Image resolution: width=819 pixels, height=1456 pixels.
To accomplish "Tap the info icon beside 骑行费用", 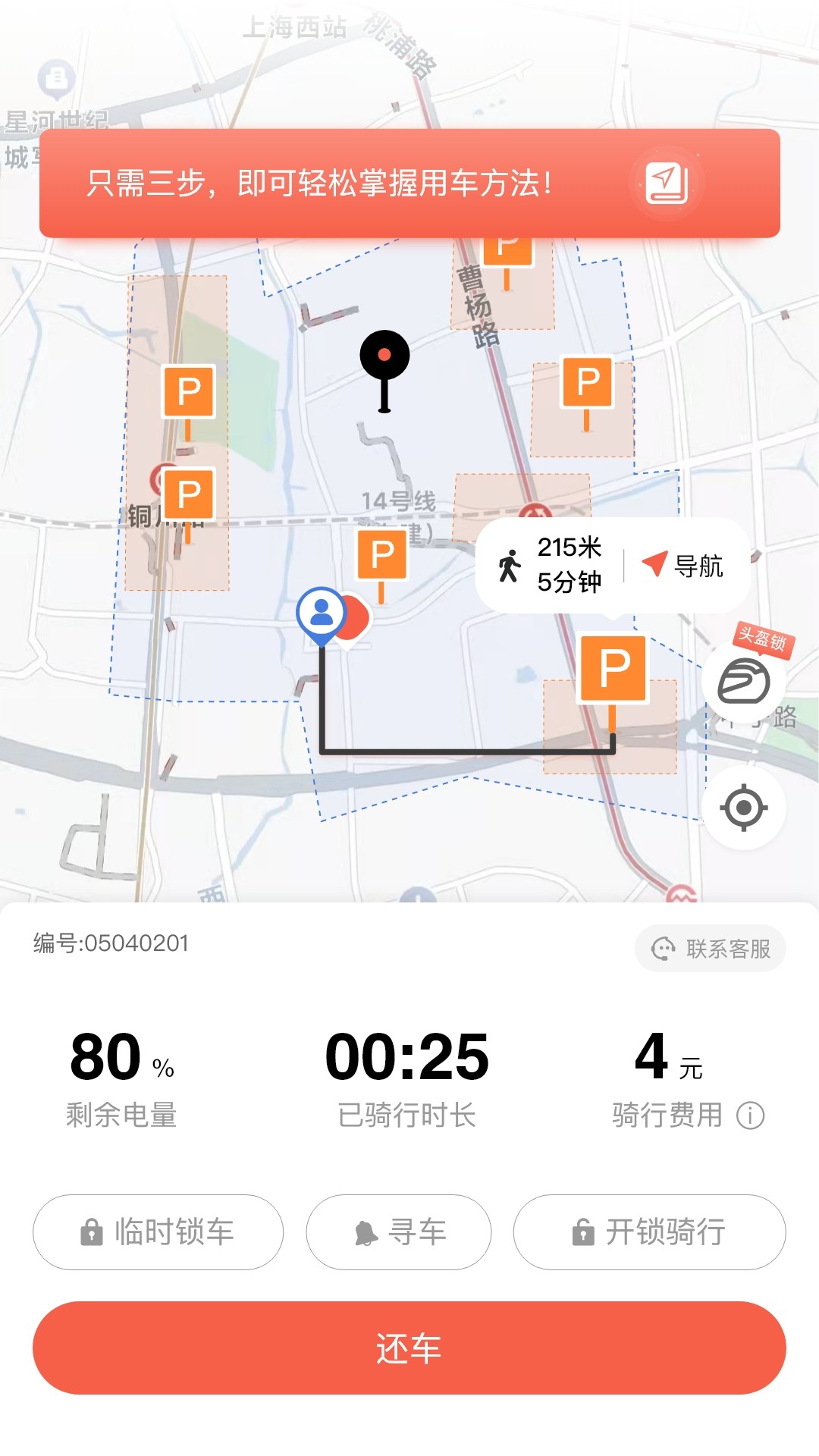I will point(751,1116).
